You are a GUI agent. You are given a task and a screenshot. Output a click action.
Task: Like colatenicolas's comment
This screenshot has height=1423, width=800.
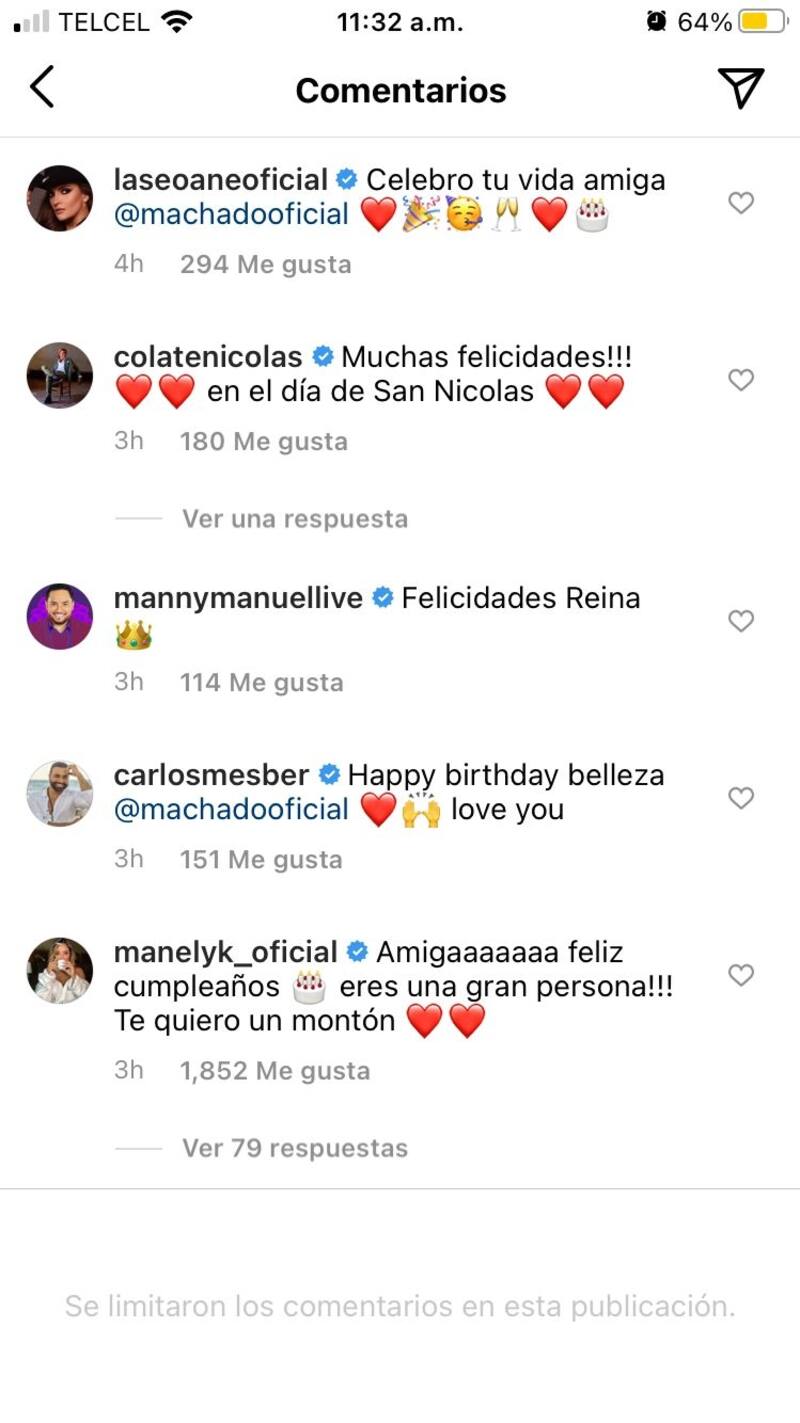(x=741, y=380)
